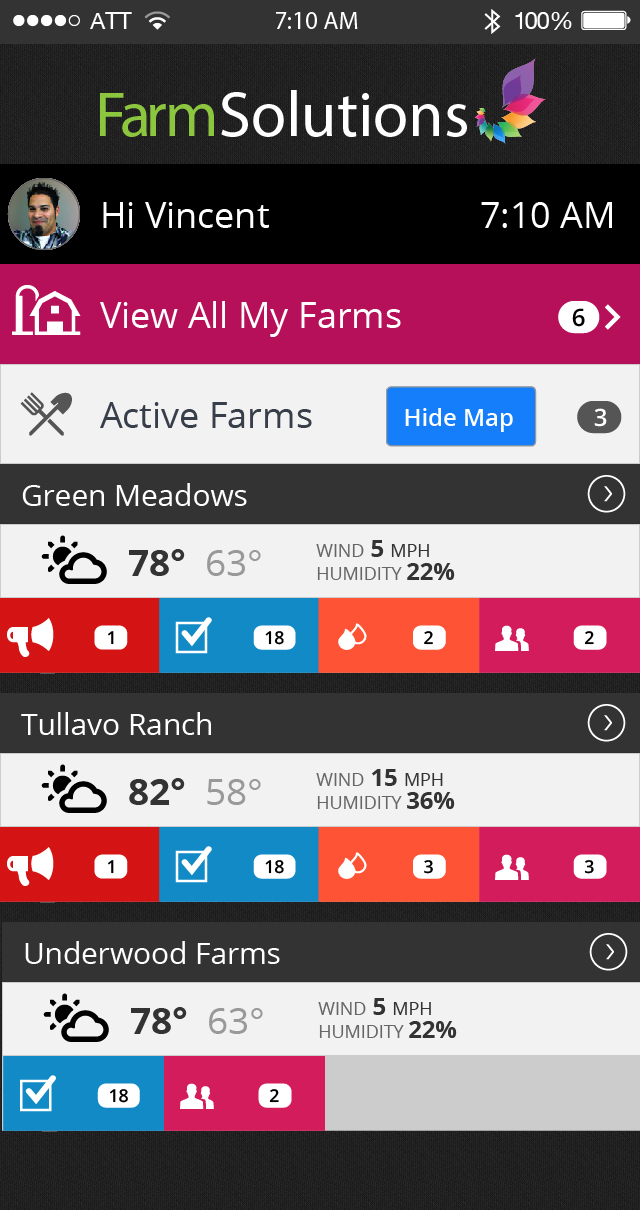Check Green Meadows water drops tile
The height and width of the screenshot is (1210, 640).
(399, 636)
